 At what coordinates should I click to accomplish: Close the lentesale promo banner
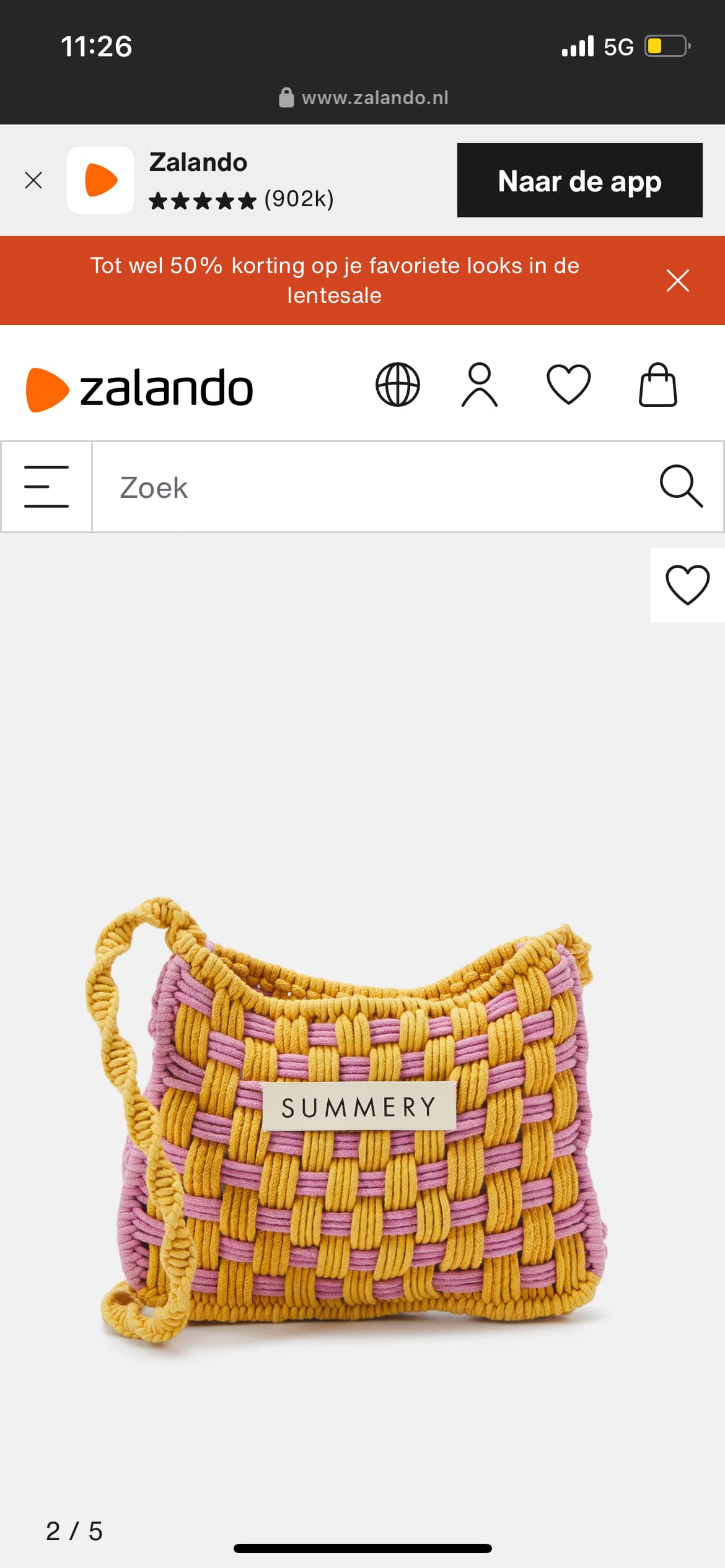coord(677,281)
